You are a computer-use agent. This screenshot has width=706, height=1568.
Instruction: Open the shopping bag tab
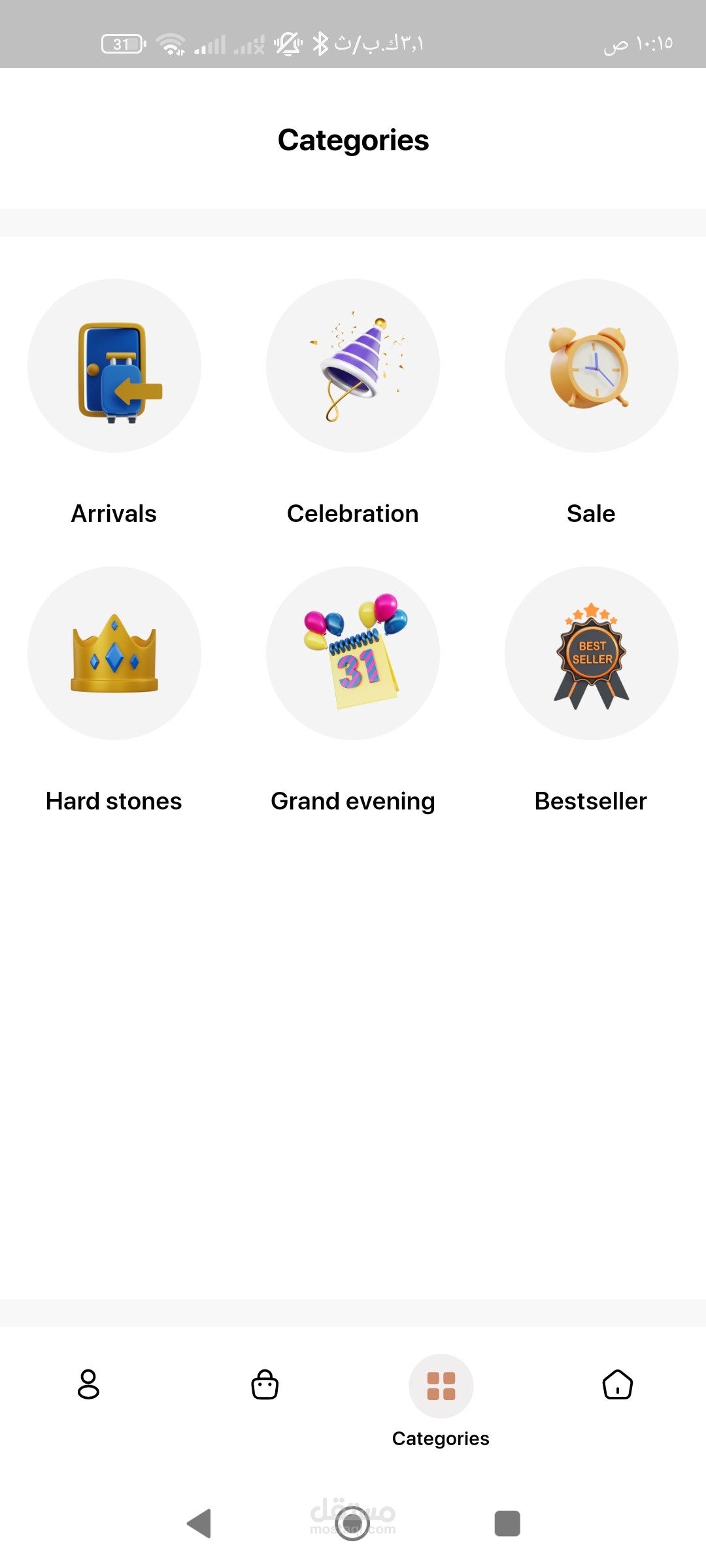point(265,1384)
